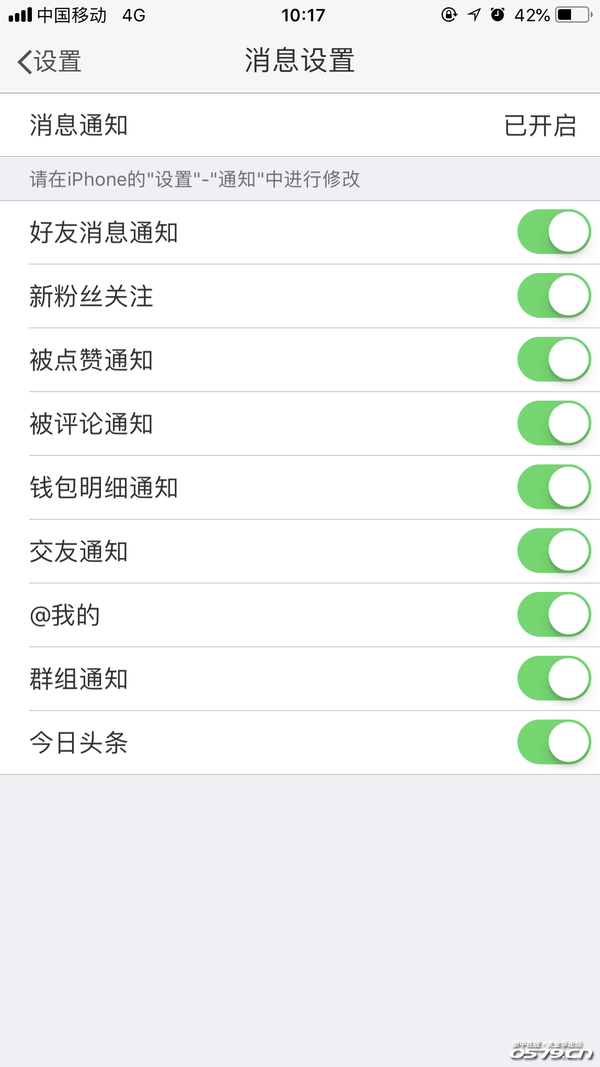This screenshot has height=1067, width=600.
Task: Turn off 交友通知
Action: 553,551
